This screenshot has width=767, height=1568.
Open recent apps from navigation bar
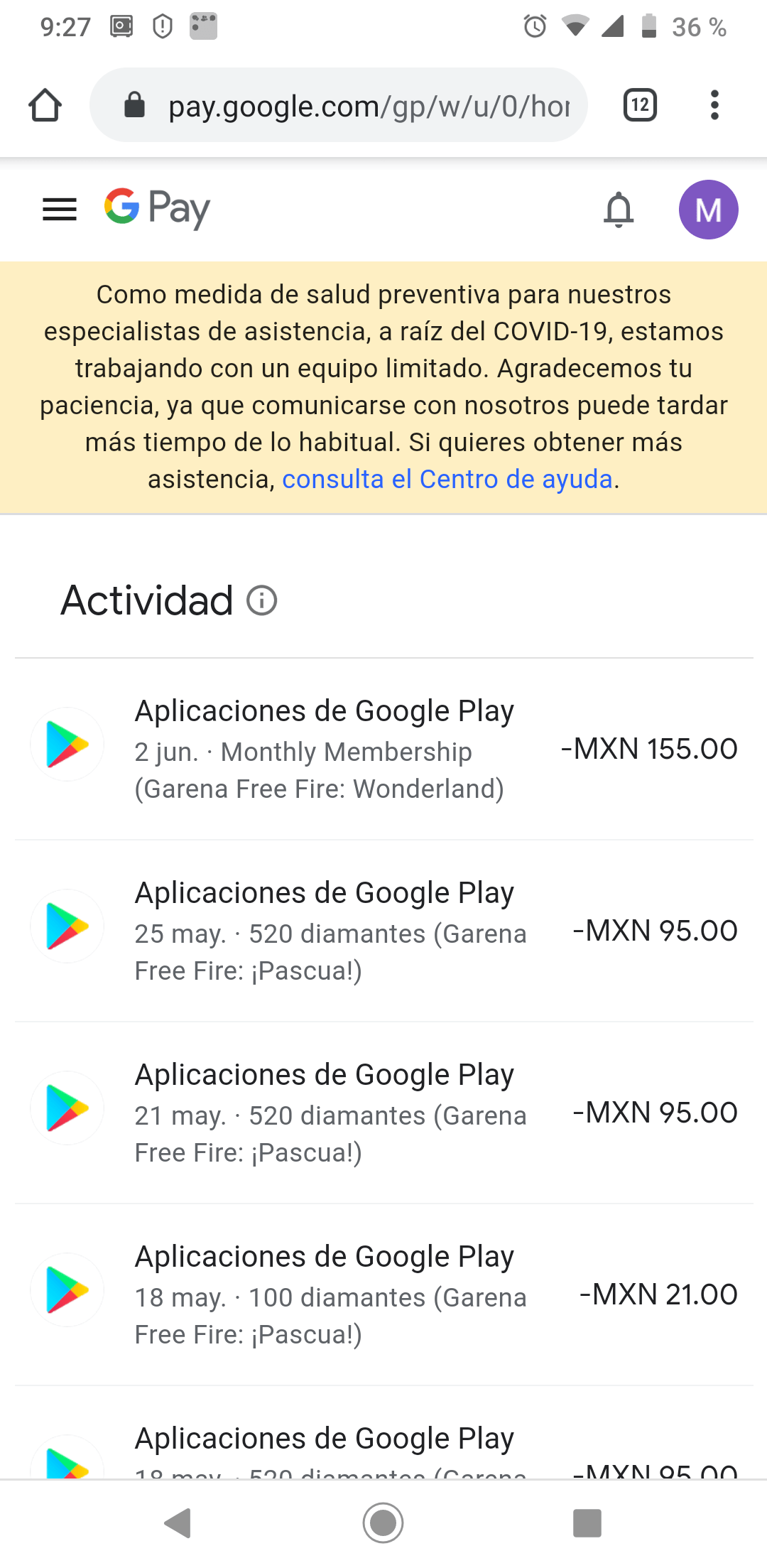(x=587, y=1523)
